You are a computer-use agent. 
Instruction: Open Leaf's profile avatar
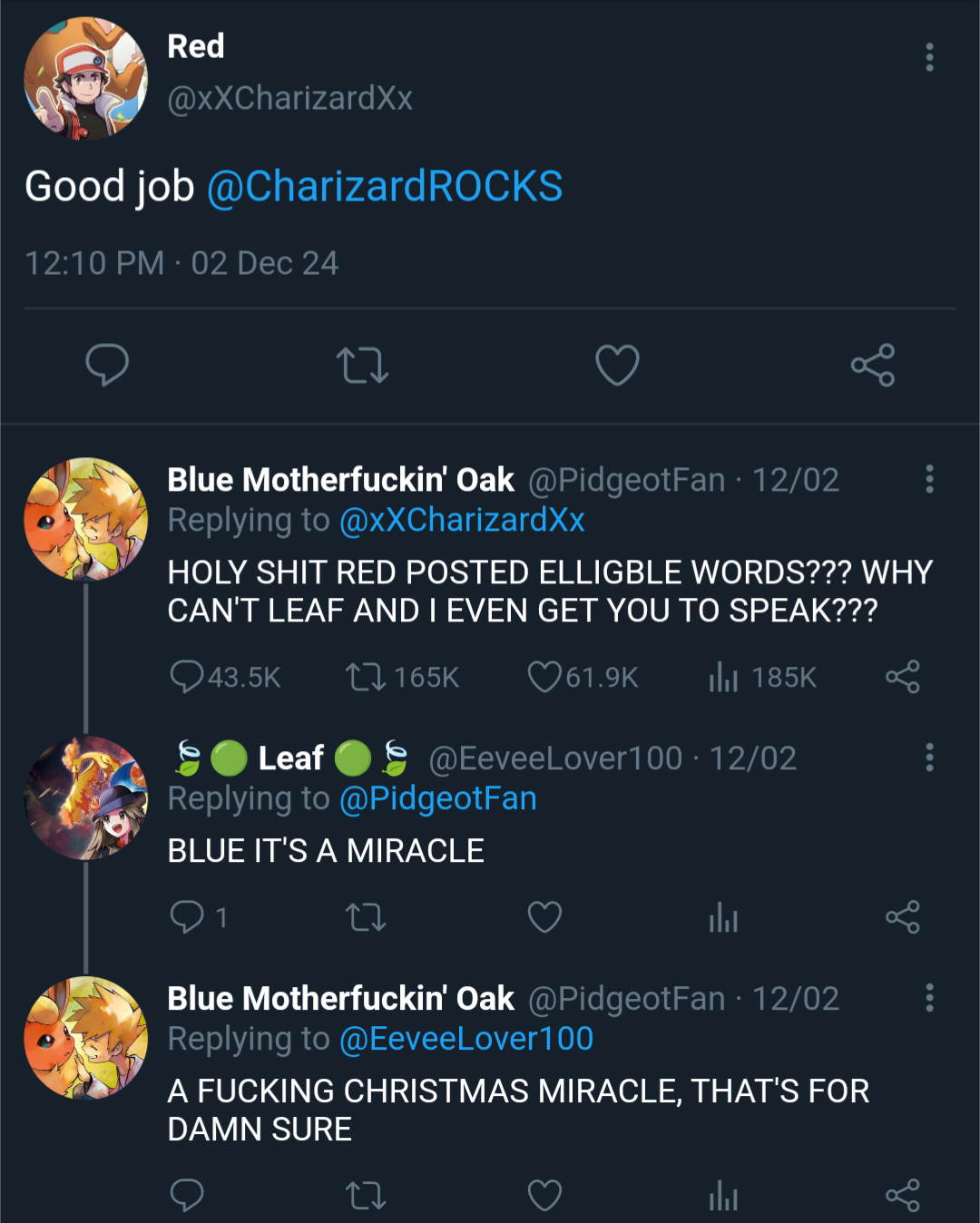(x=85, y=798)
